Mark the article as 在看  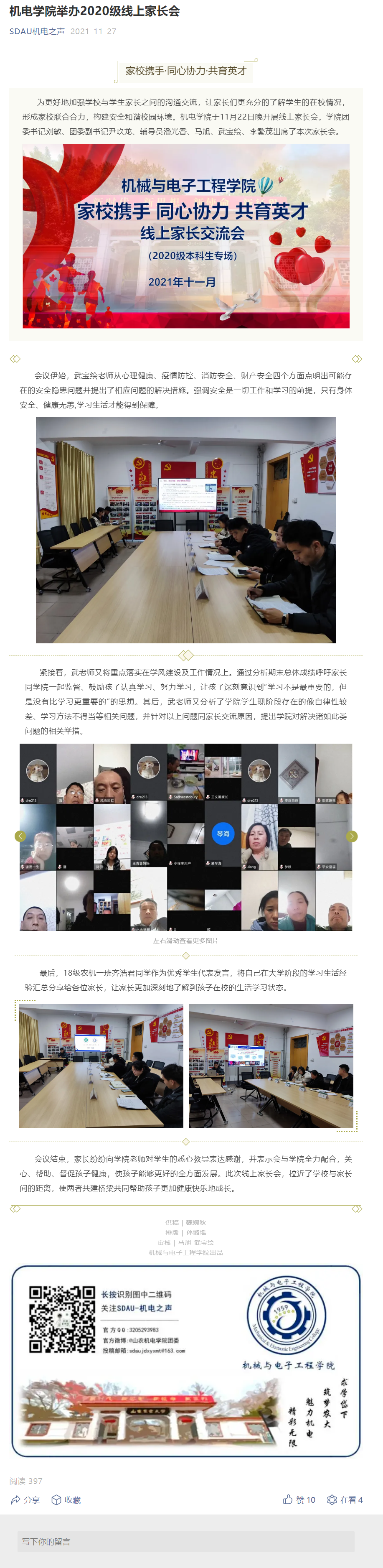[345, 1500]
